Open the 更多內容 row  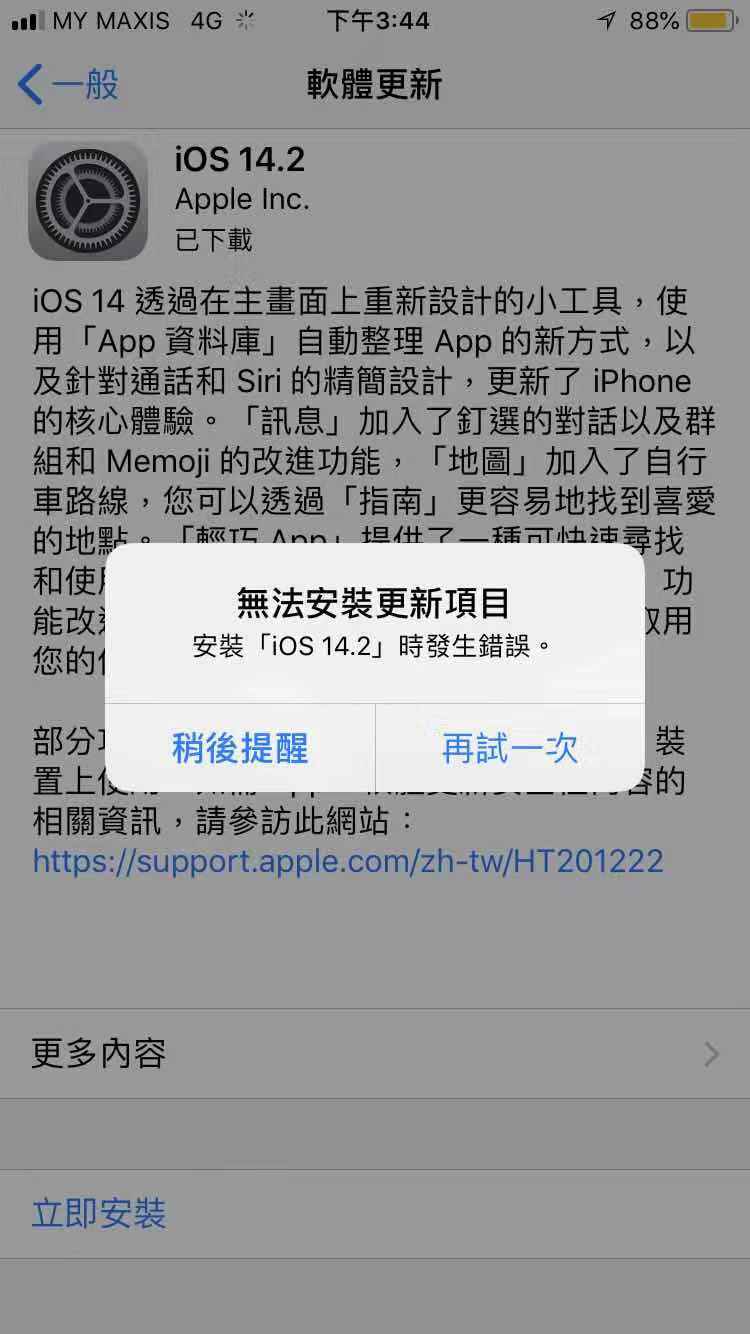[x=375, y=1054]
